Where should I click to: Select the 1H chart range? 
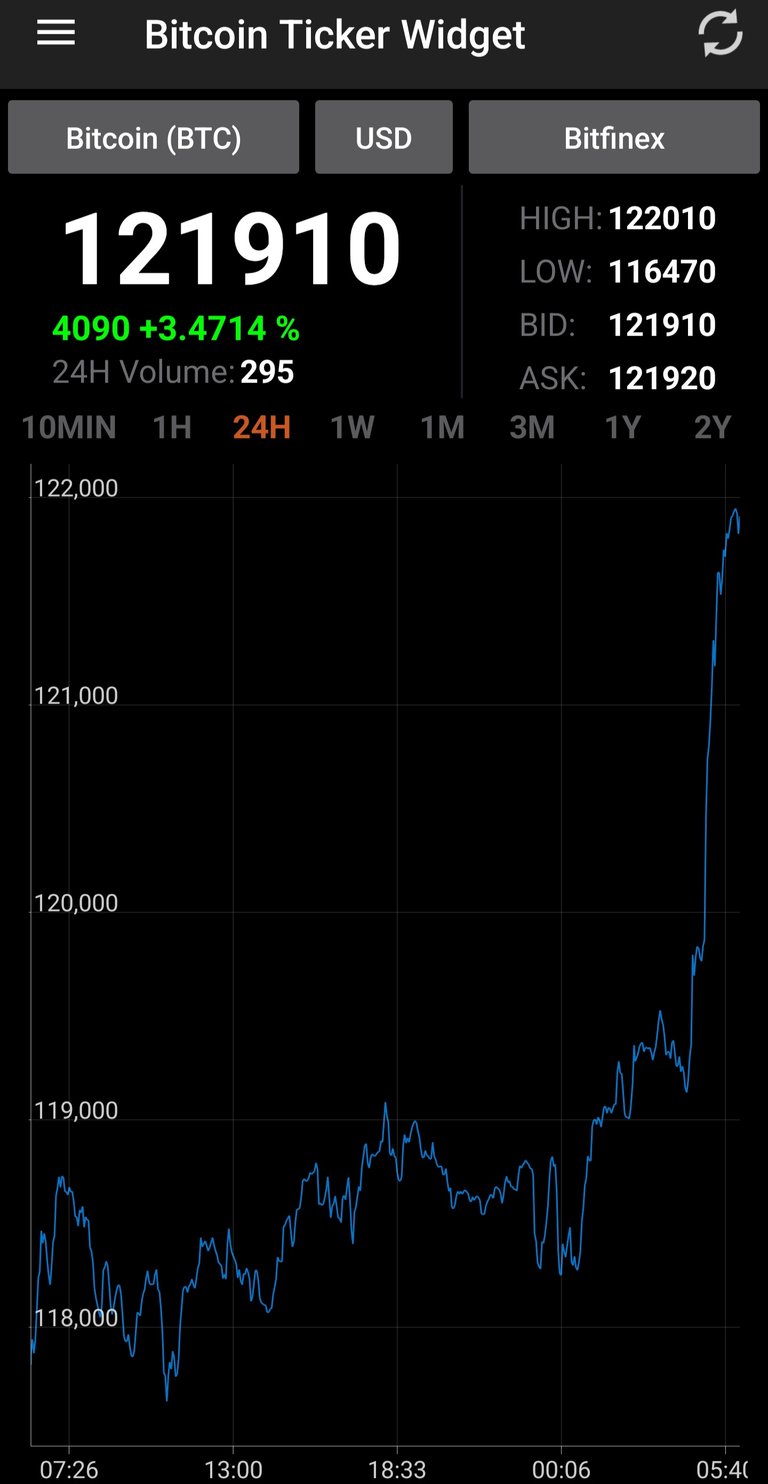click(x=172, y=428)
